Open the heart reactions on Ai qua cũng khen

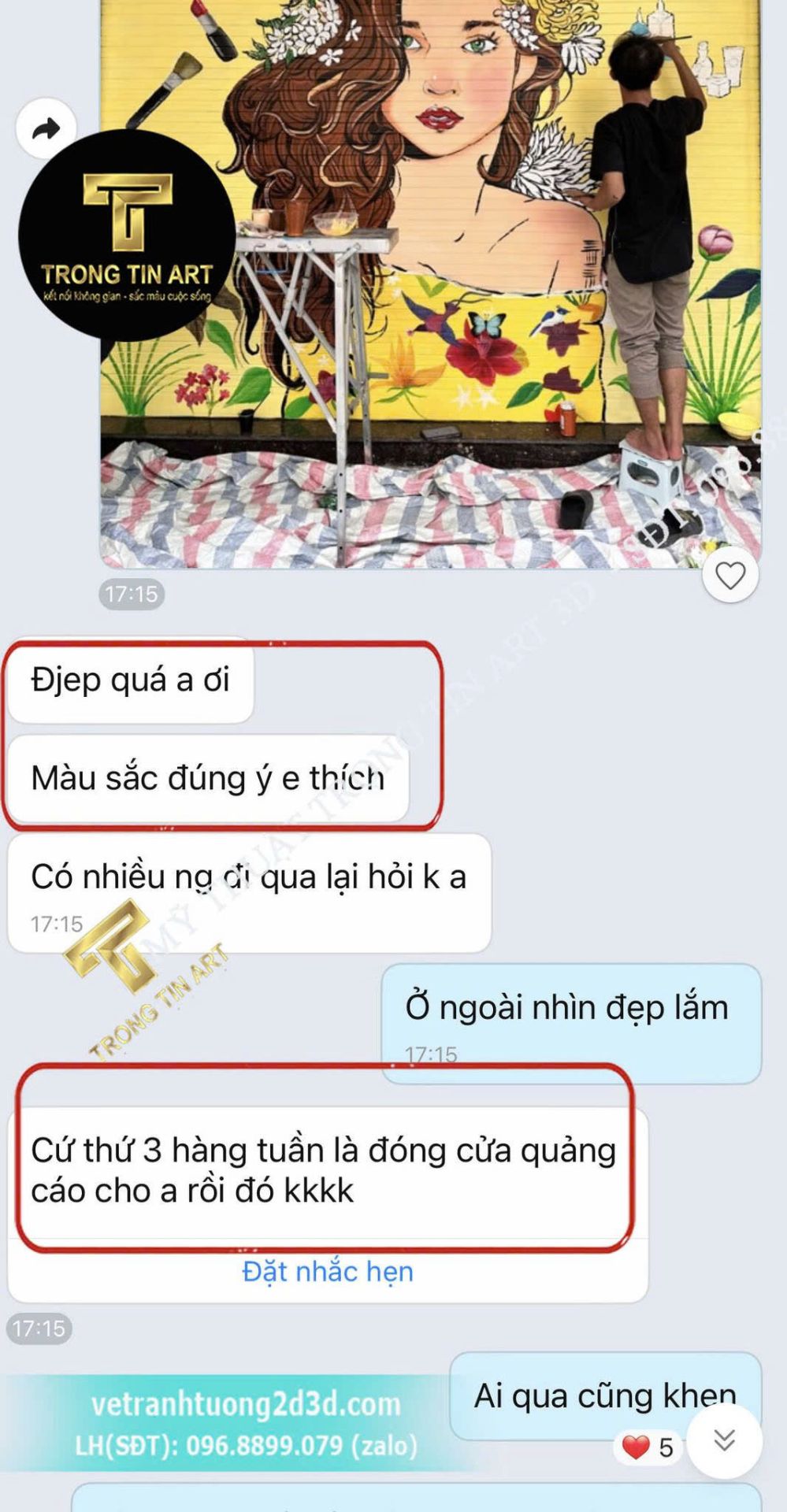(x=648, y=1447)
